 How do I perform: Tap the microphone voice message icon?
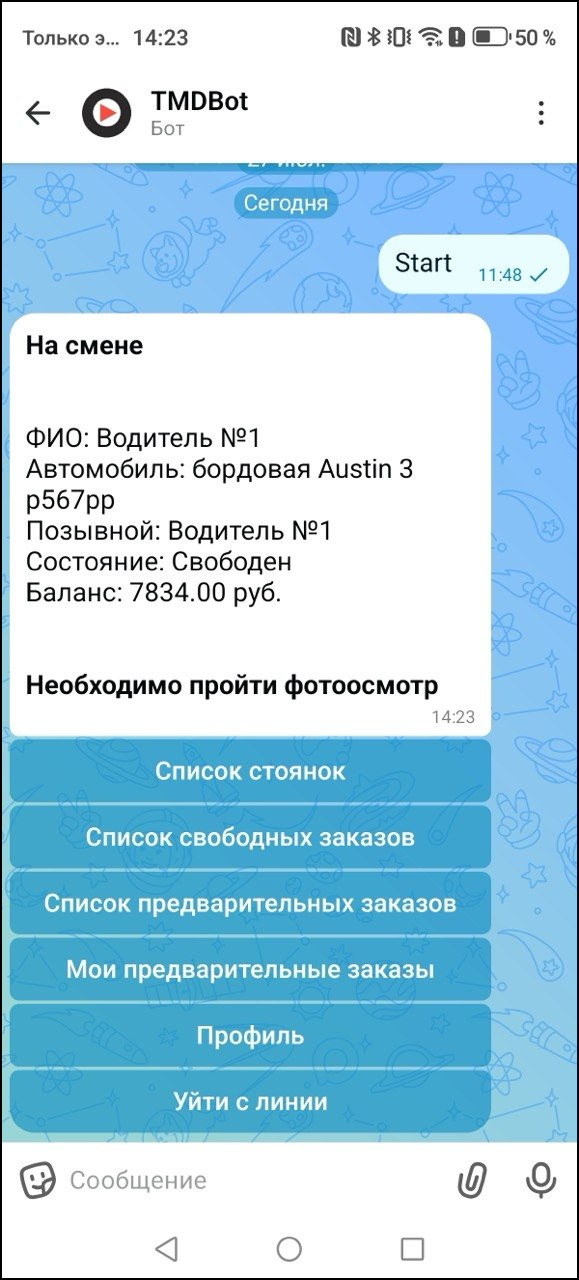pos(541,1181)
